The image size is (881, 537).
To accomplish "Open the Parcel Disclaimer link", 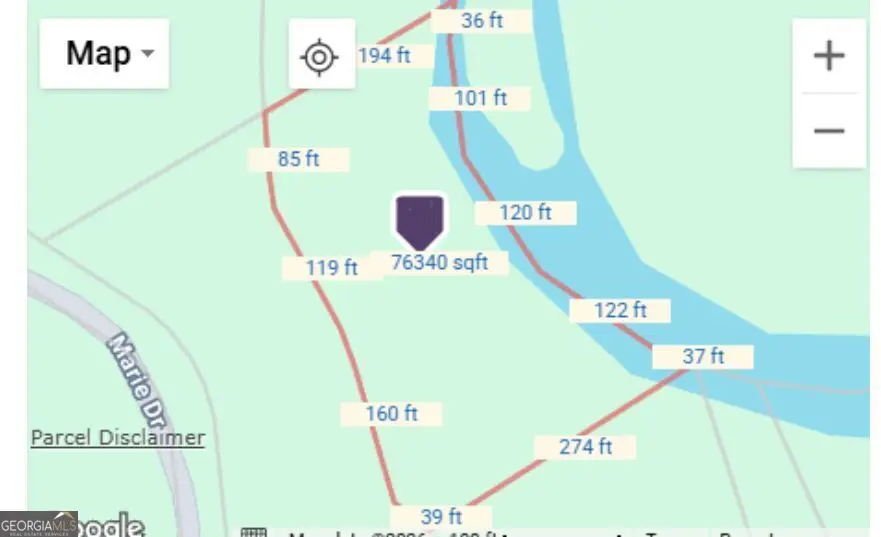I will coord(117,438).
